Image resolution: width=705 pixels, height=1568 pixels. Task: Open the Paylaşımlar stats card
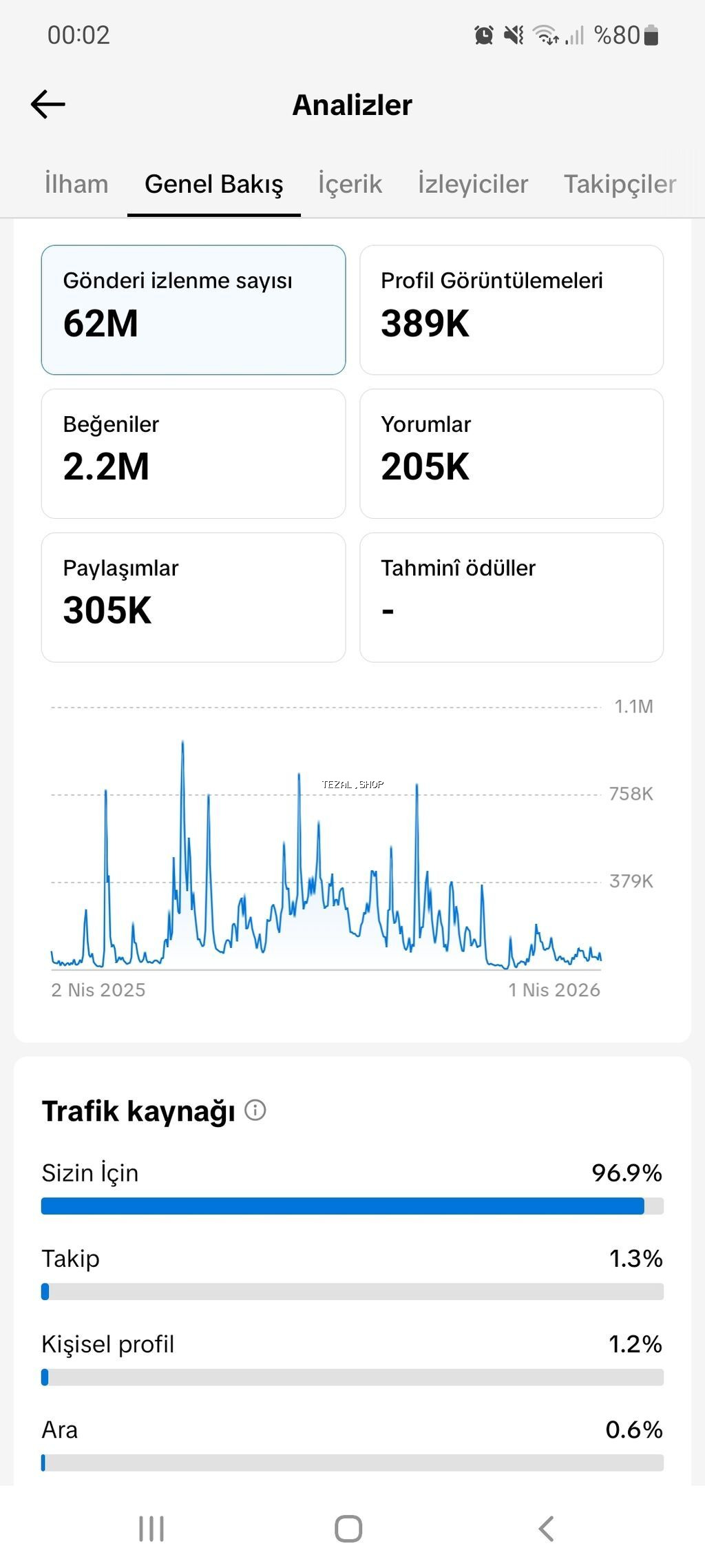[x=193, y=597]
